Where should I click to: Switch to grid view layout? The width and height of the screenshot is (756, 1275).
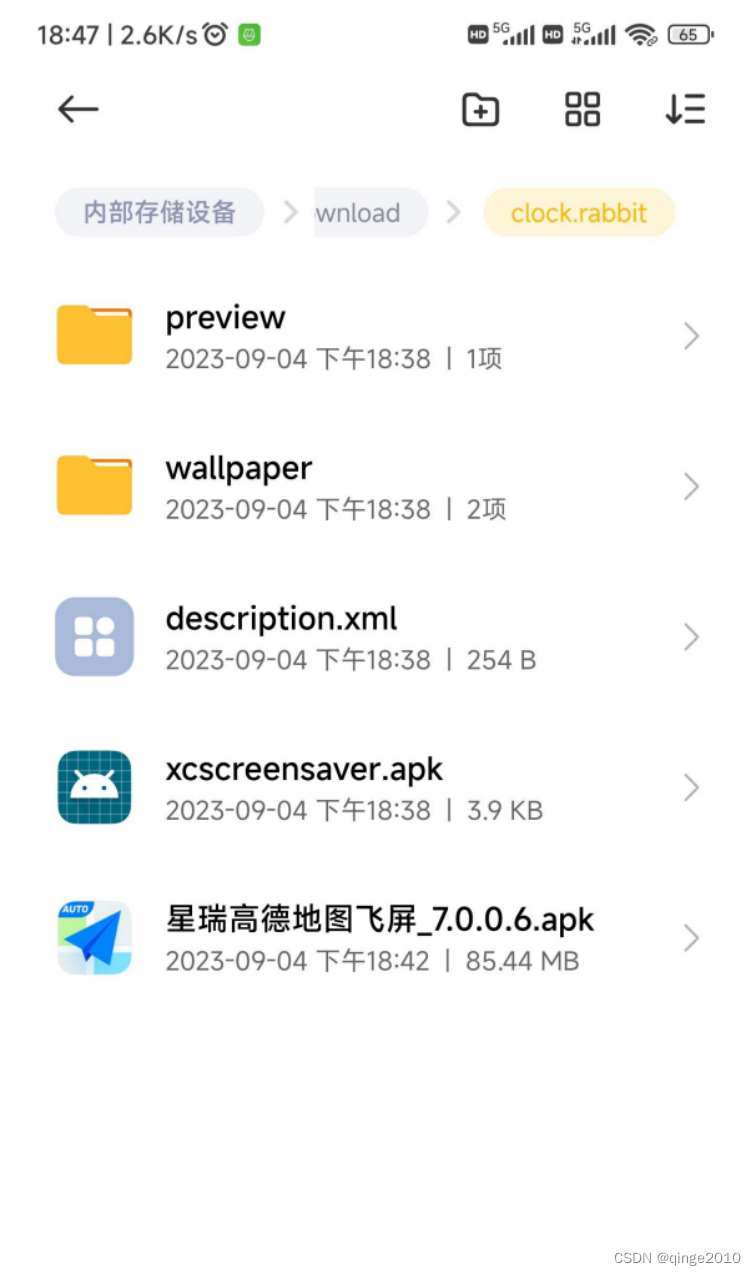(x=582, y=109)
